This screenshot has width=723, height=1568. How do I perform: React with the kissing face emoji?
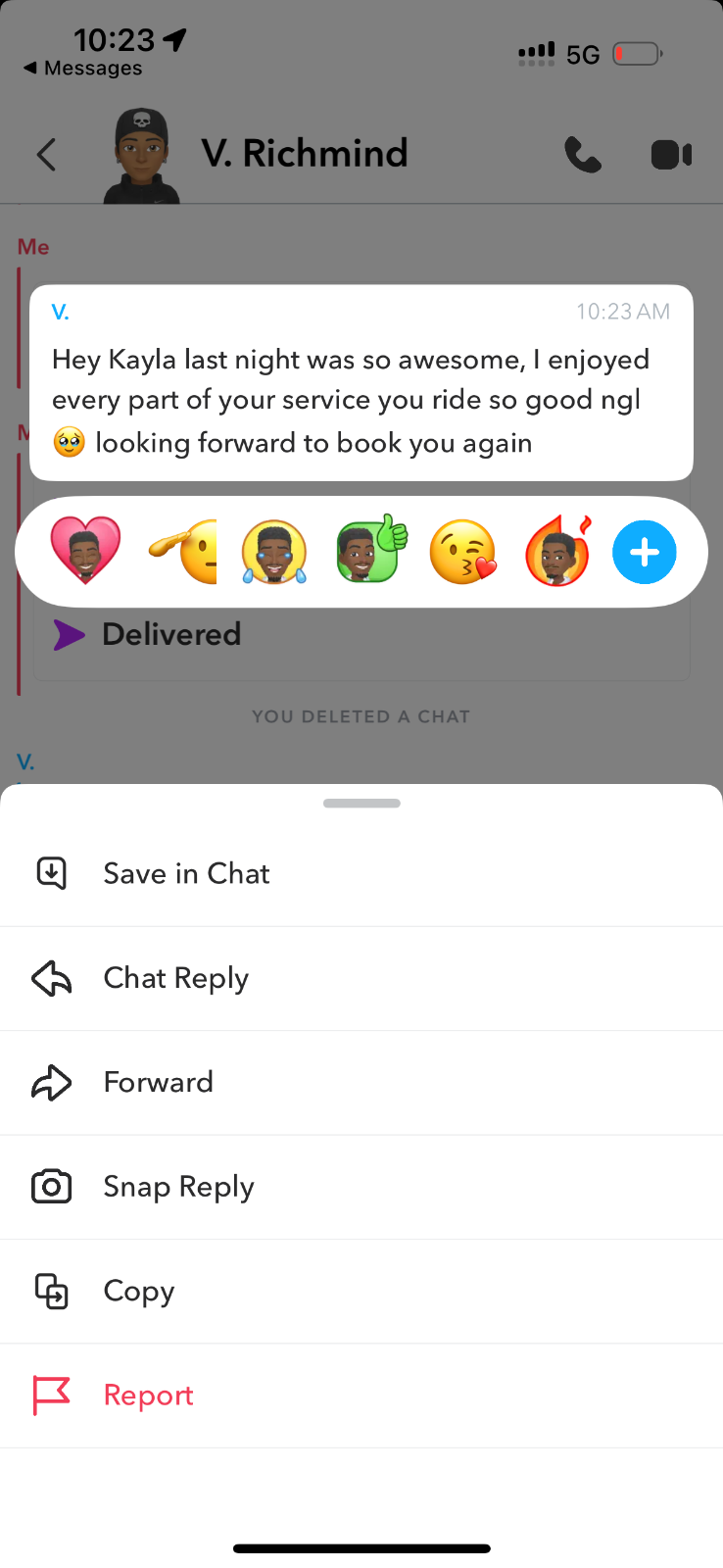tap(462, 552)
